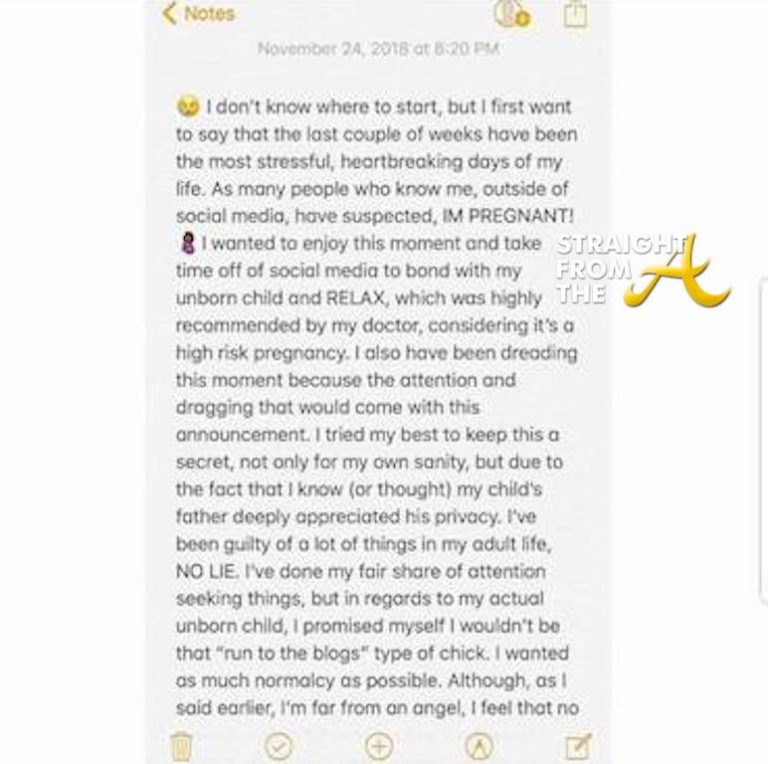The height and width of the screenshot is (764, 768).
Task: Compose a new note
Action: click(578, 745)
